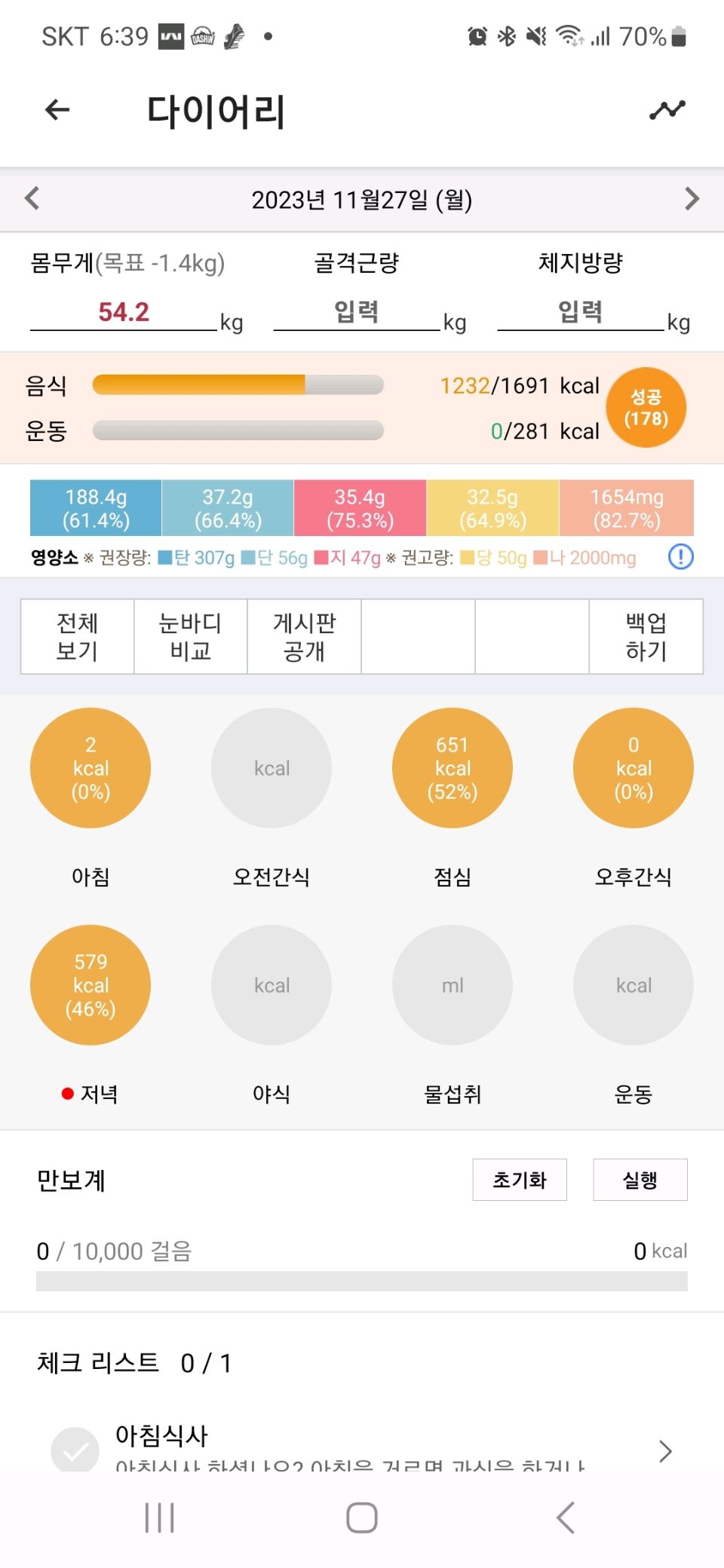Tap 게시판 공개
Image resolution: width=724 pixels, height=1568 pixels.
click(305, 636)
